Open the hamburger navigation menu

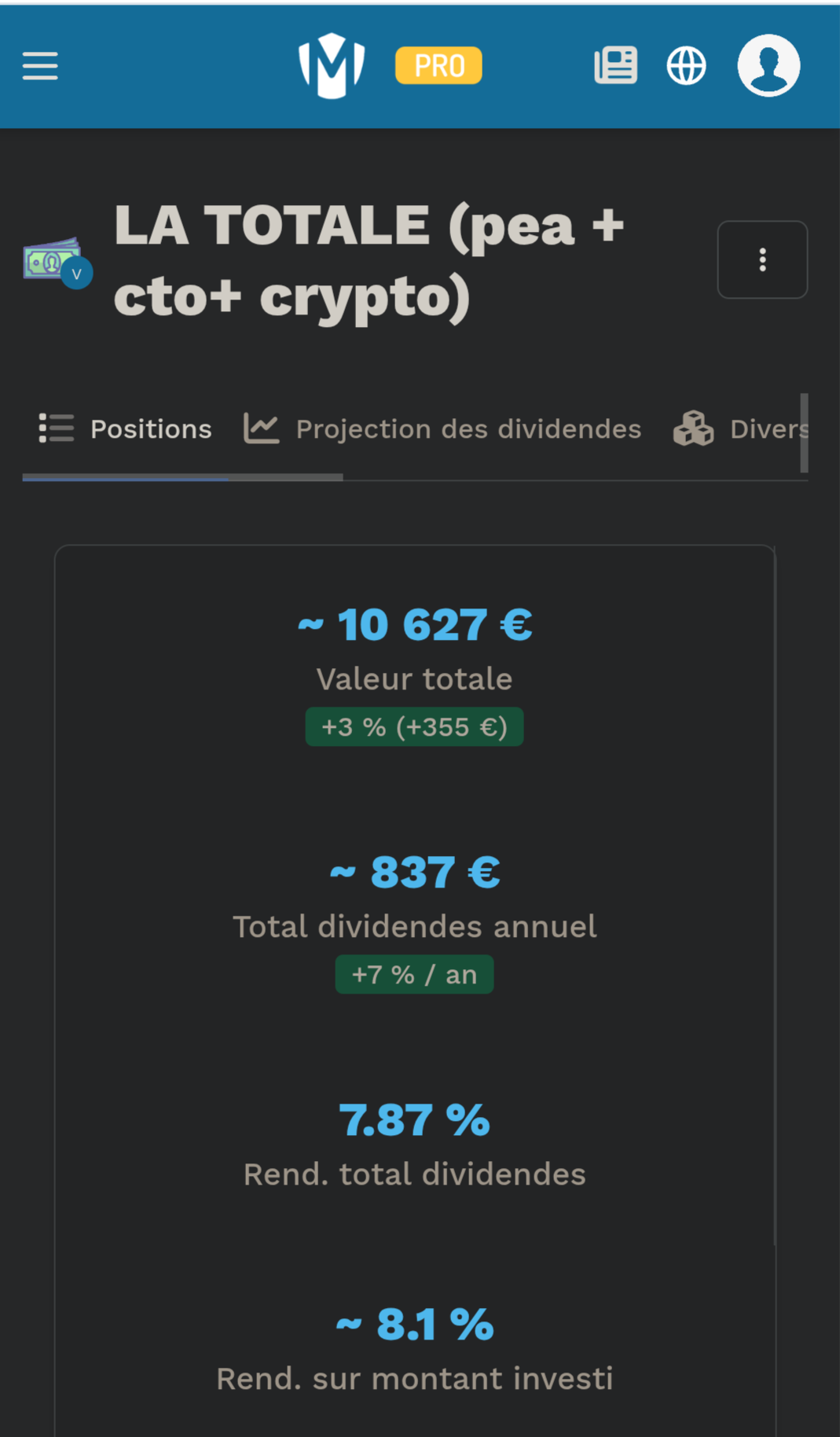click(x=40, y=66)
